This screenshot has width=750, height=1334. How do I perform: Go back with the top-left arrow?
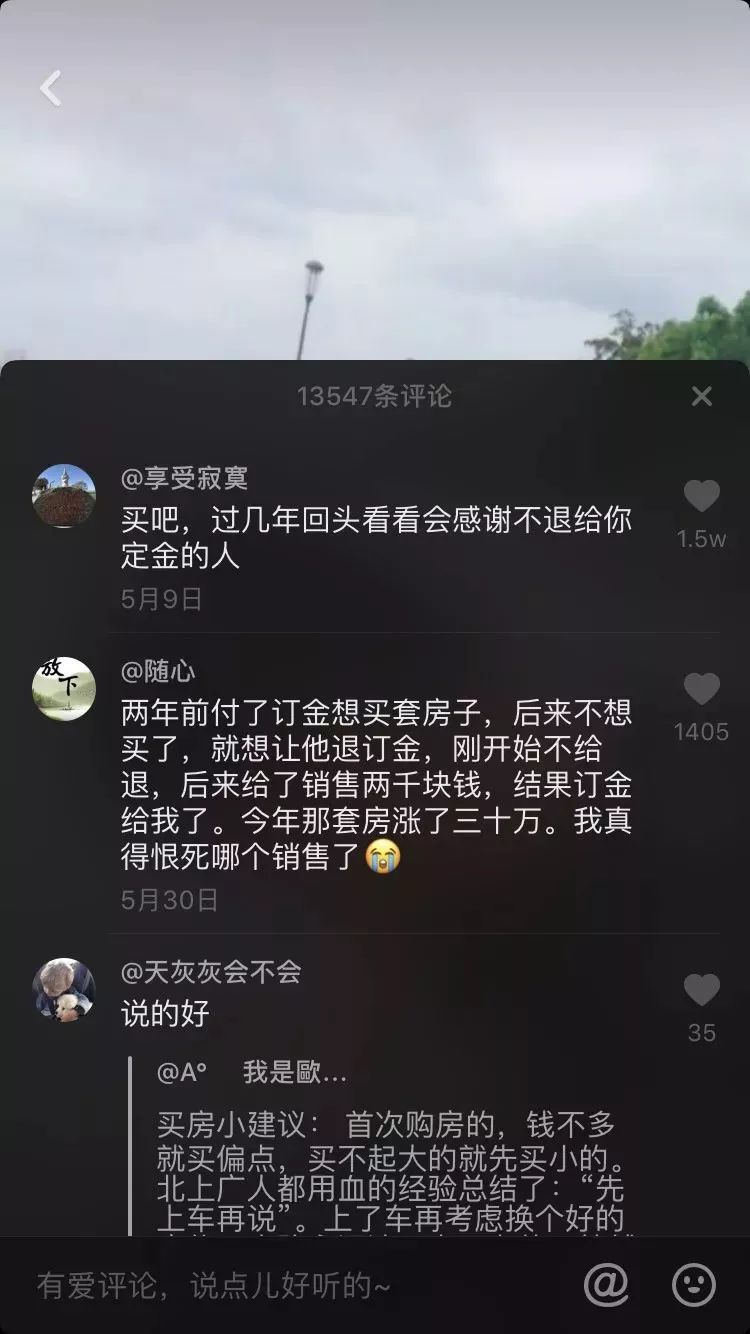pos(50,88)
